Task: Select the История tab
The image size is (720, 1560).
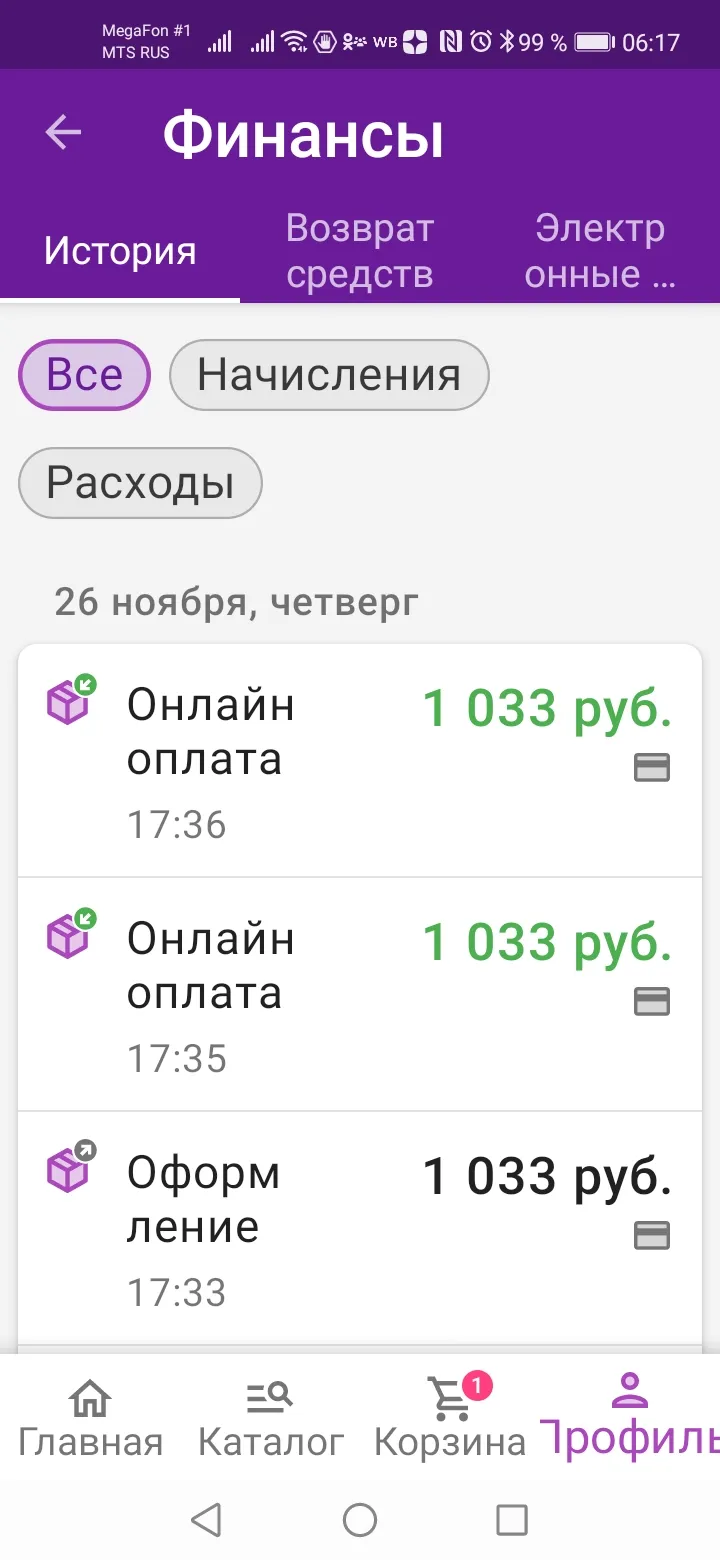Action: click(120, 252)
